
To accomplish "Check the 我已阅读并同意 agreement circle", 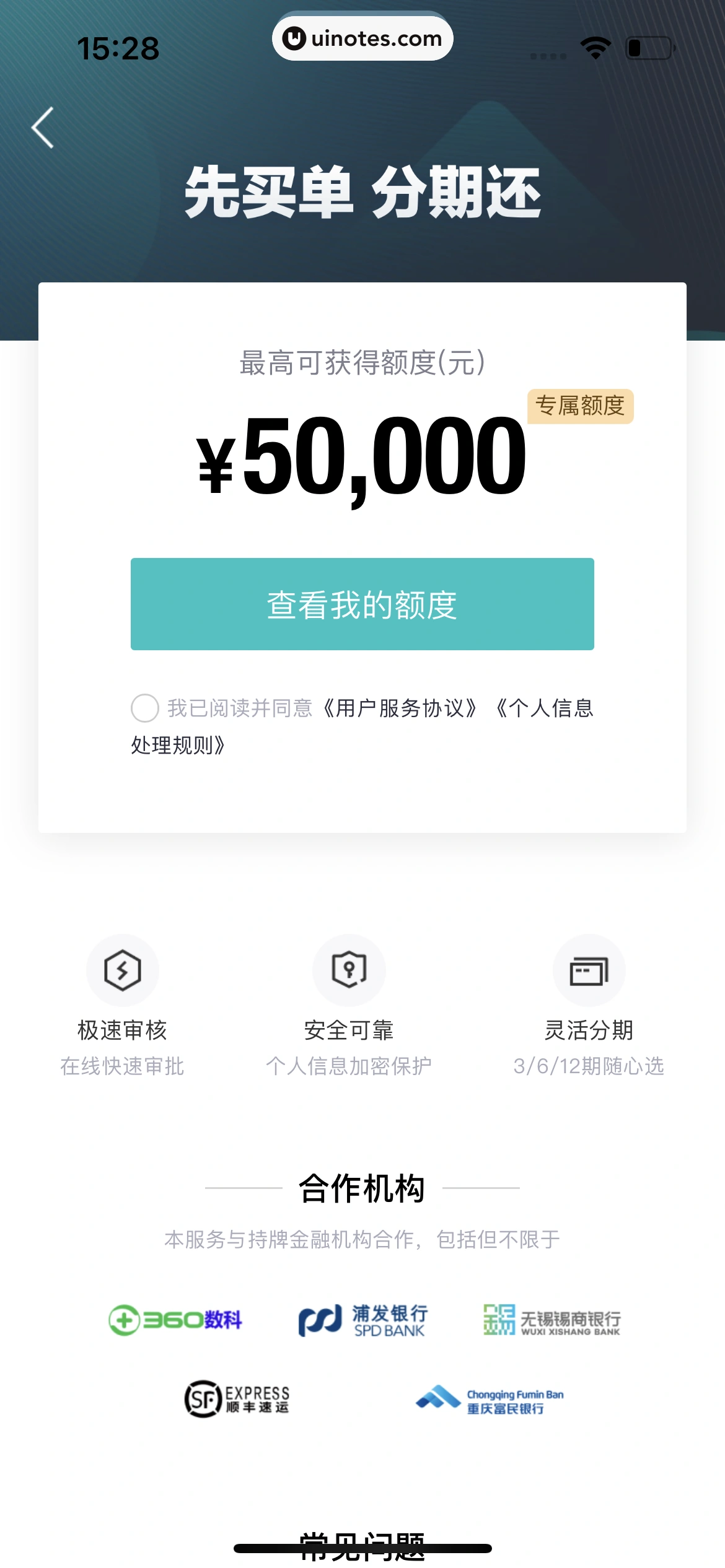I will click(145, 708).
